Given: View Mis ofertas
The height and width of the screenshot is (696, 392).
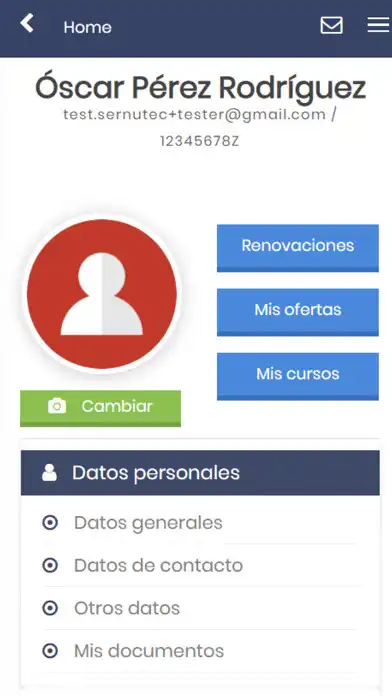Looking at the screenshot, I should coord(297,312).
